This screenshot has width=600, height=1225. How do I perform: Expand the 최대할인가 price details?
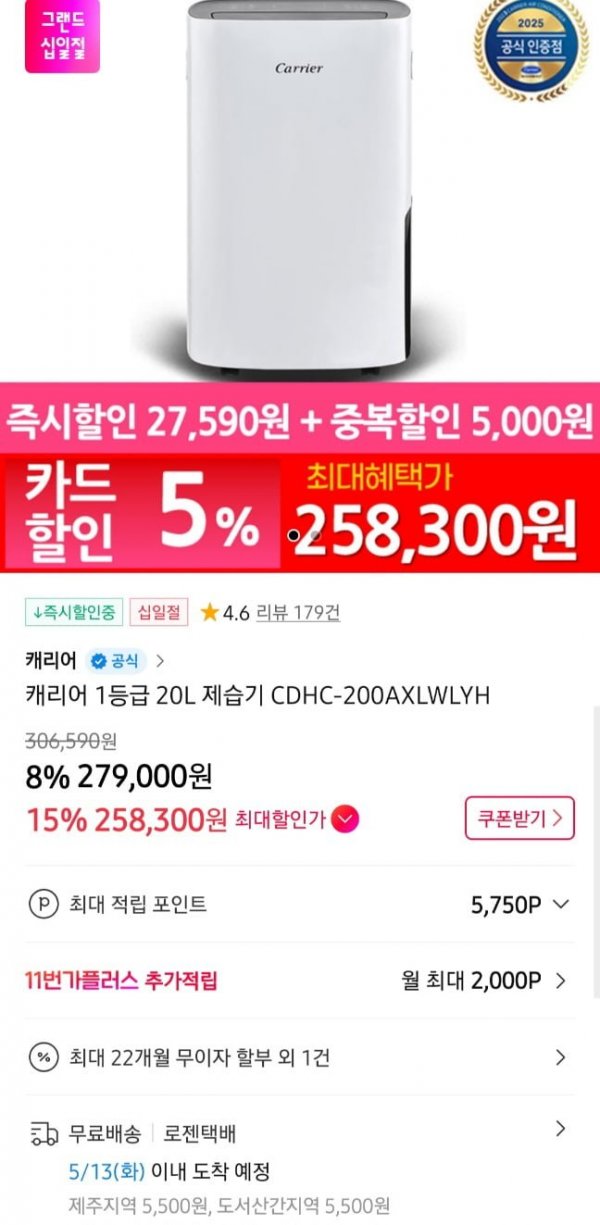(345, 820)
